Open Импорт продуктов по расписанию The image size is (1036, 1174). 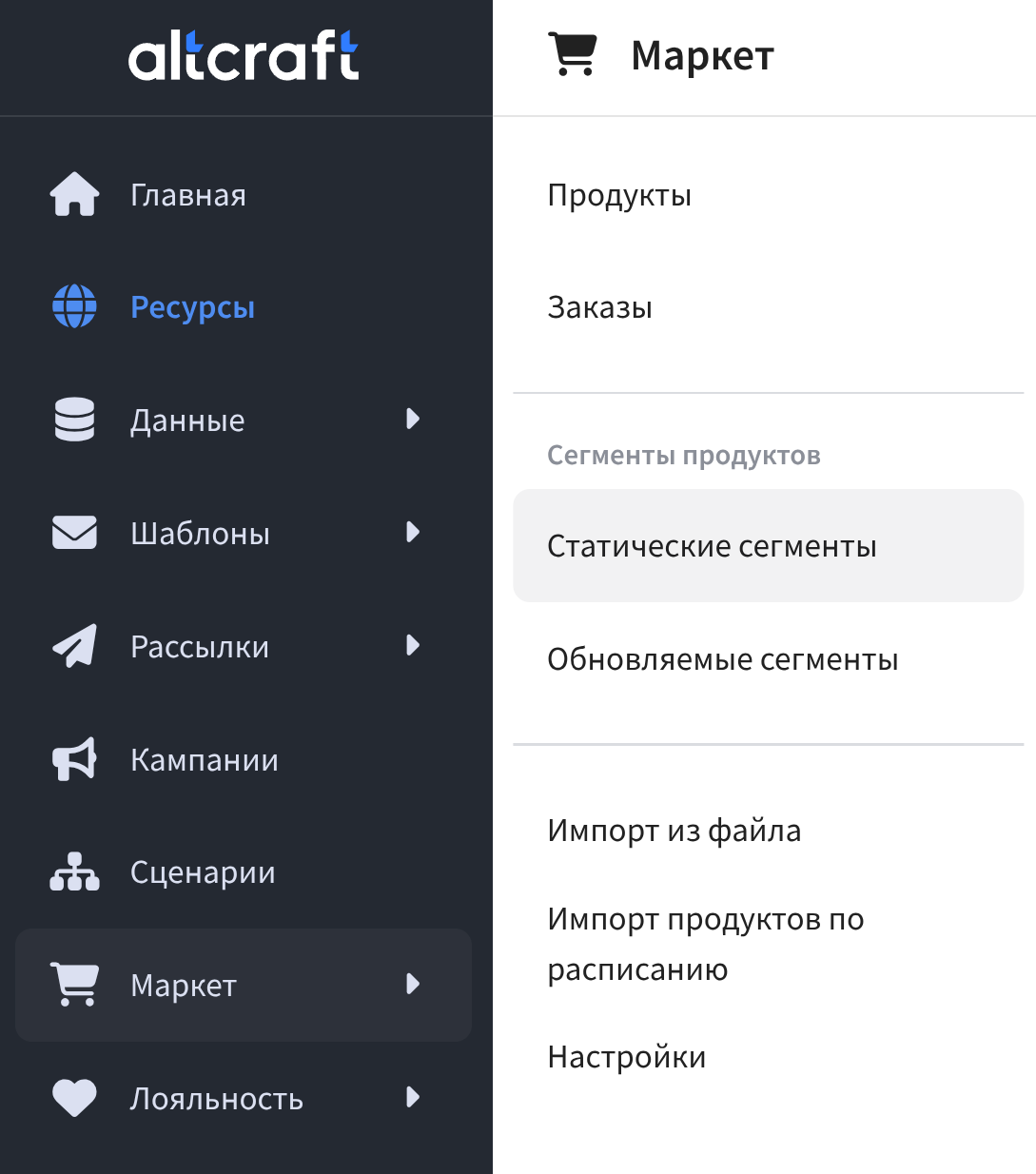(x=705, y=944)
